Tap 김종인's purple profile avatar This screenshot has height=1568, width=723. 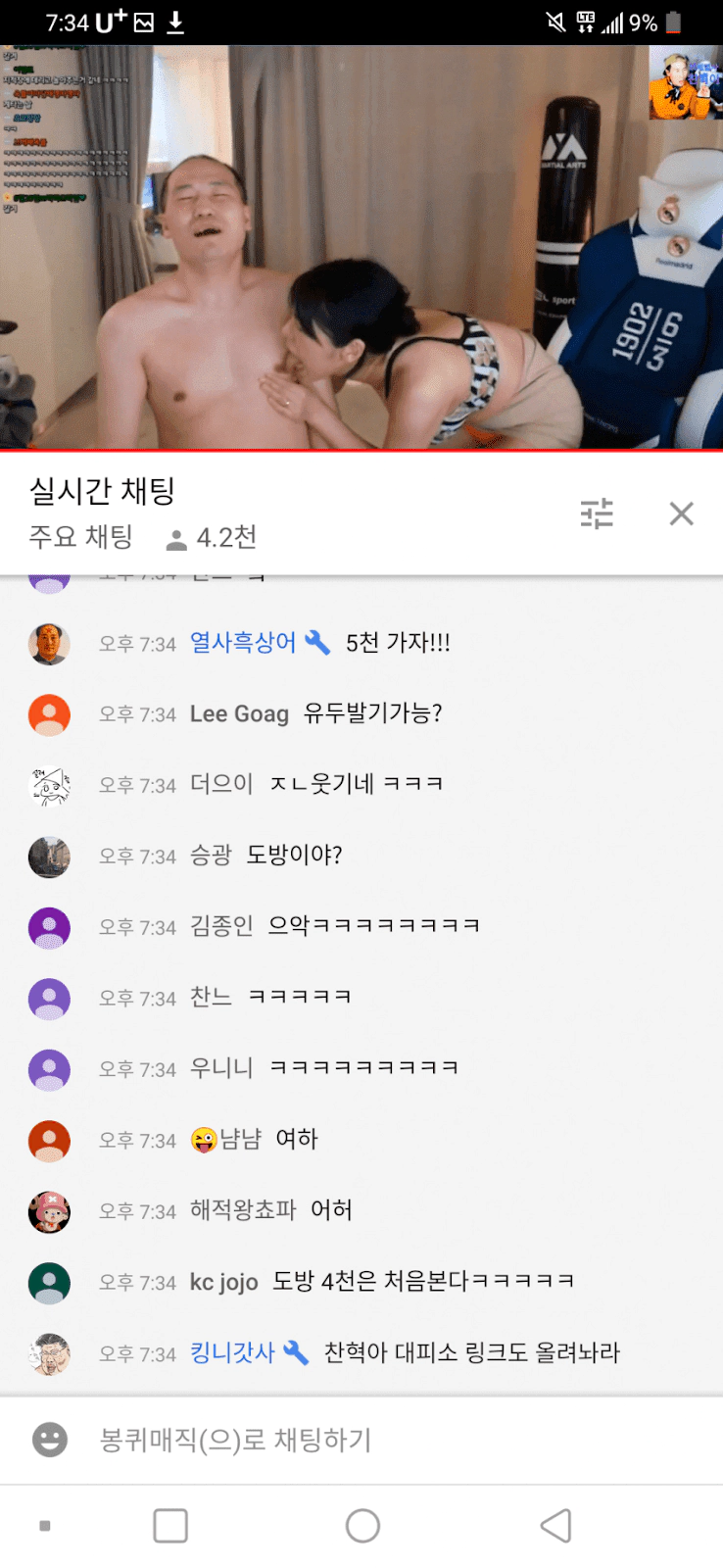point(49,926)
